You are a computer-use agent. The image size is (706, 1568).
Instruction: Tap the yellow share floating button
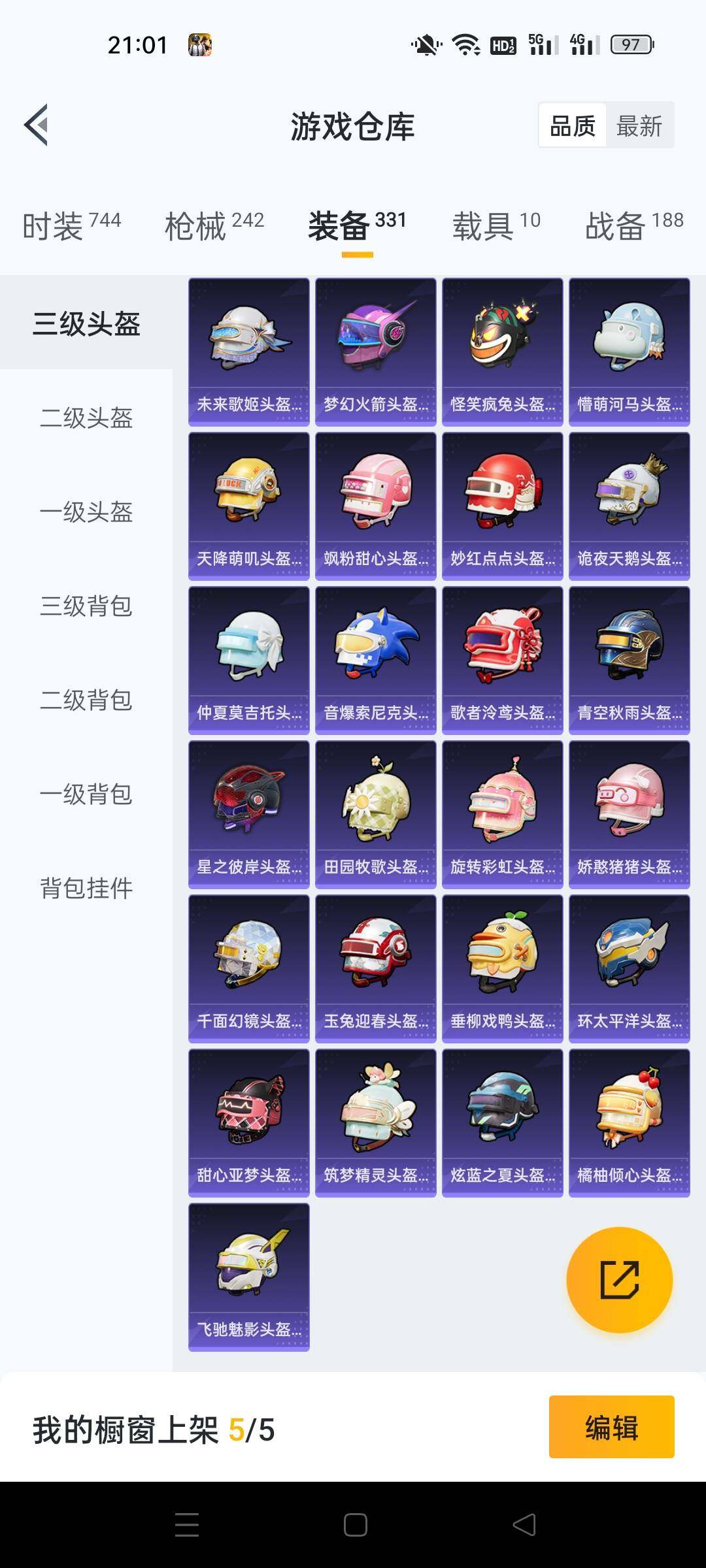pyautogui.click(x=619, y=1280)
